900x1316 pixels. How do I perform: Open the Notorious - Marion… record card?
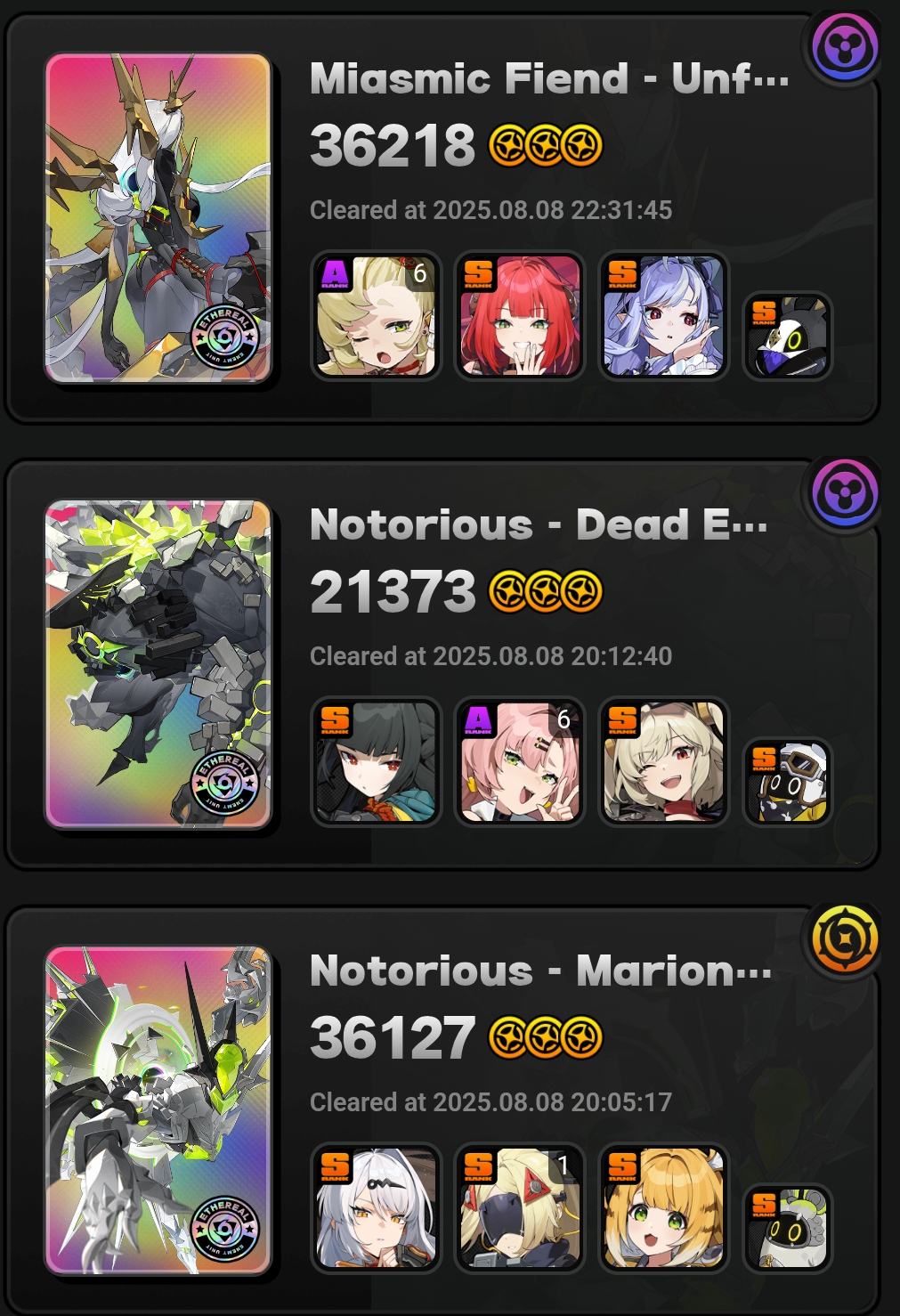(442, 1109)
